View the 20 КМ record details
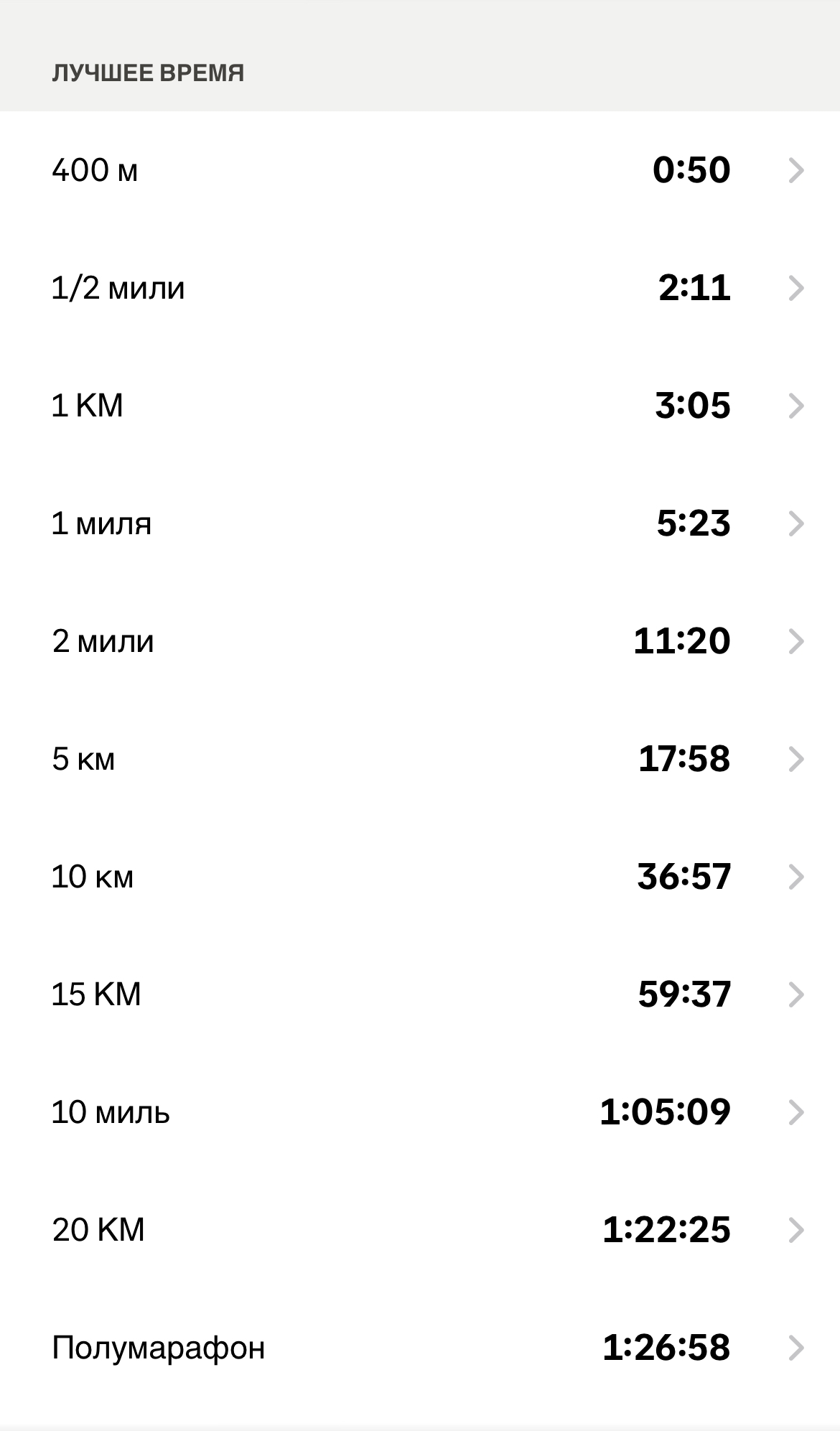 [x=420, y=1230]
